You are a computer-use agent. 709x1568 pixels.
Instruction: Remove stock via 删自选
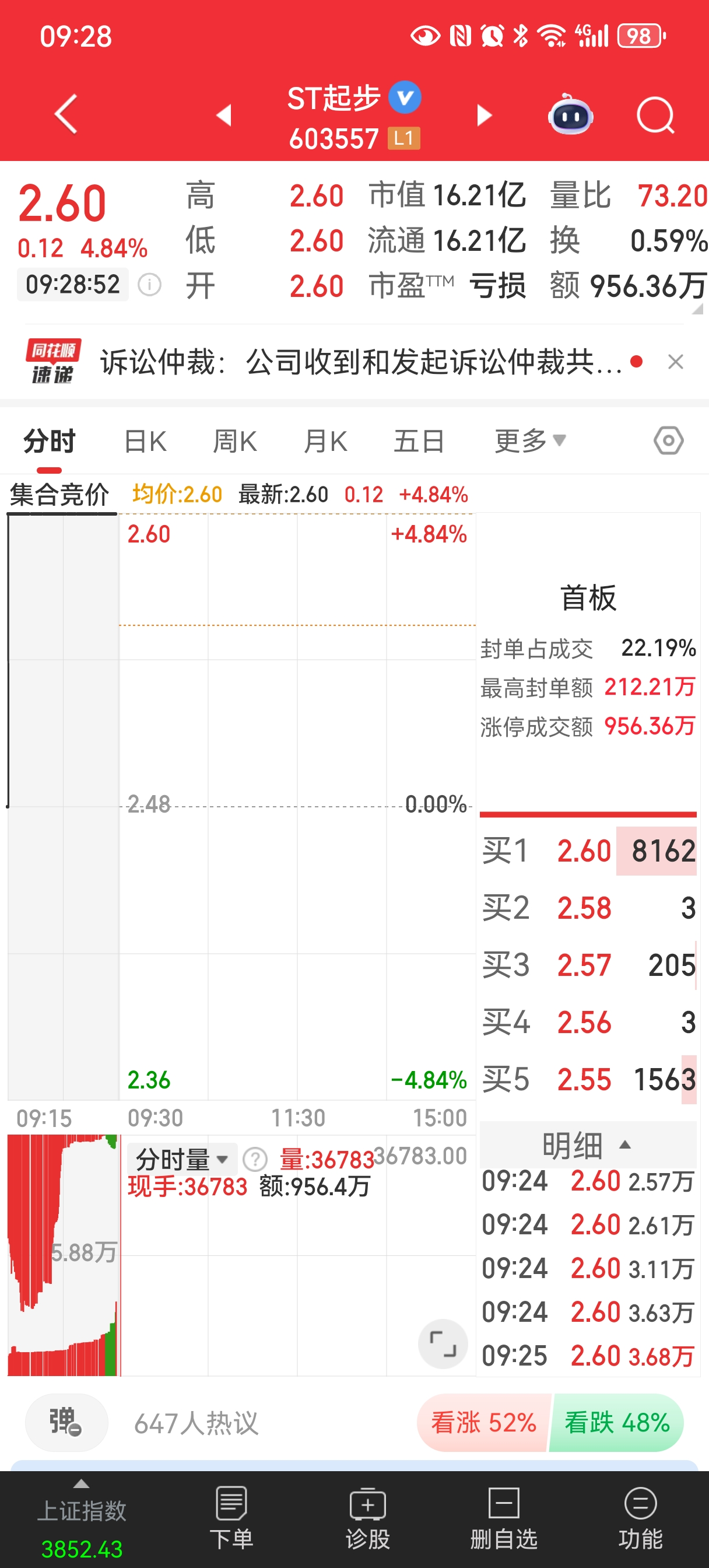click(504, 1518)
